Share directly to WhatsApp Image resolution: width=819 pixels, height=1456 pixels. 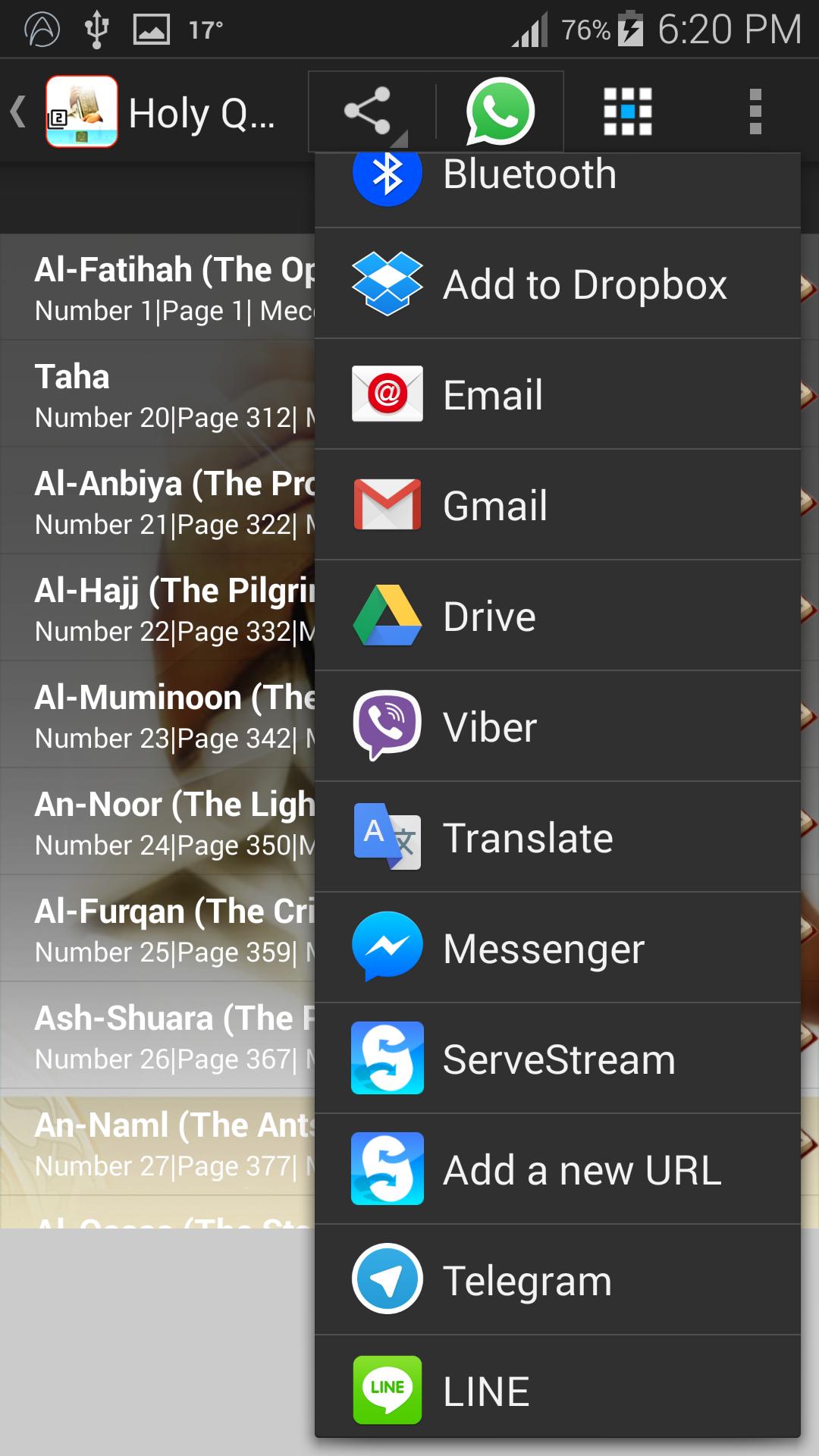[500, 111]
